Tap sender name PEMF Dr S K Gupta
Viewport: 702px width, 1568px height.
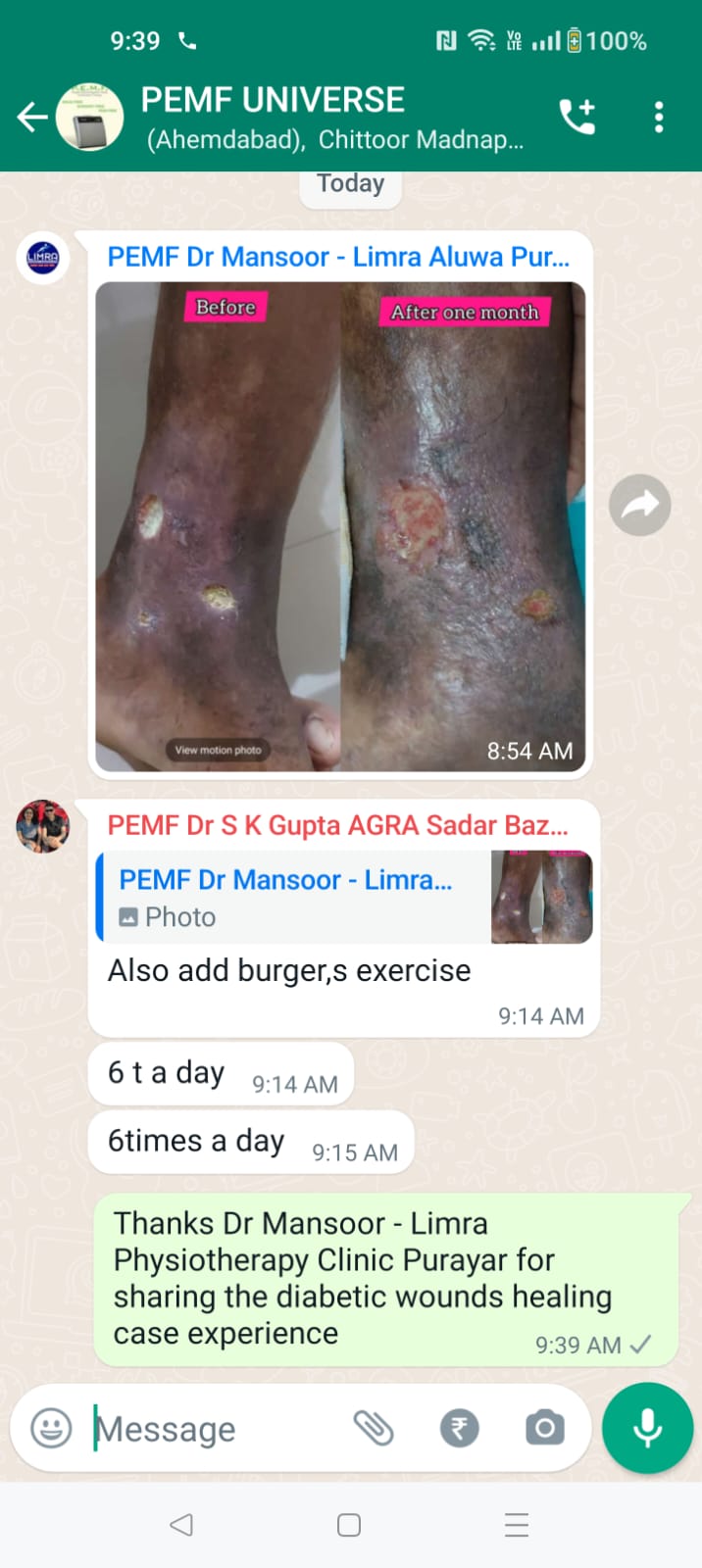(337, 825)
